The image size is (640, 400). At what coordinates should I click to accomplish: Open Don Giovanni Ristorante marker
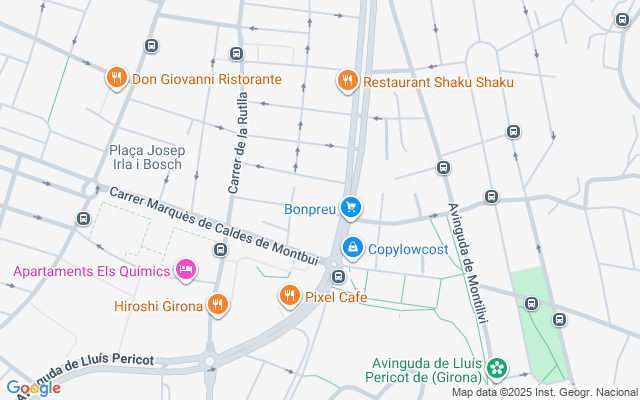click(117, 78)
